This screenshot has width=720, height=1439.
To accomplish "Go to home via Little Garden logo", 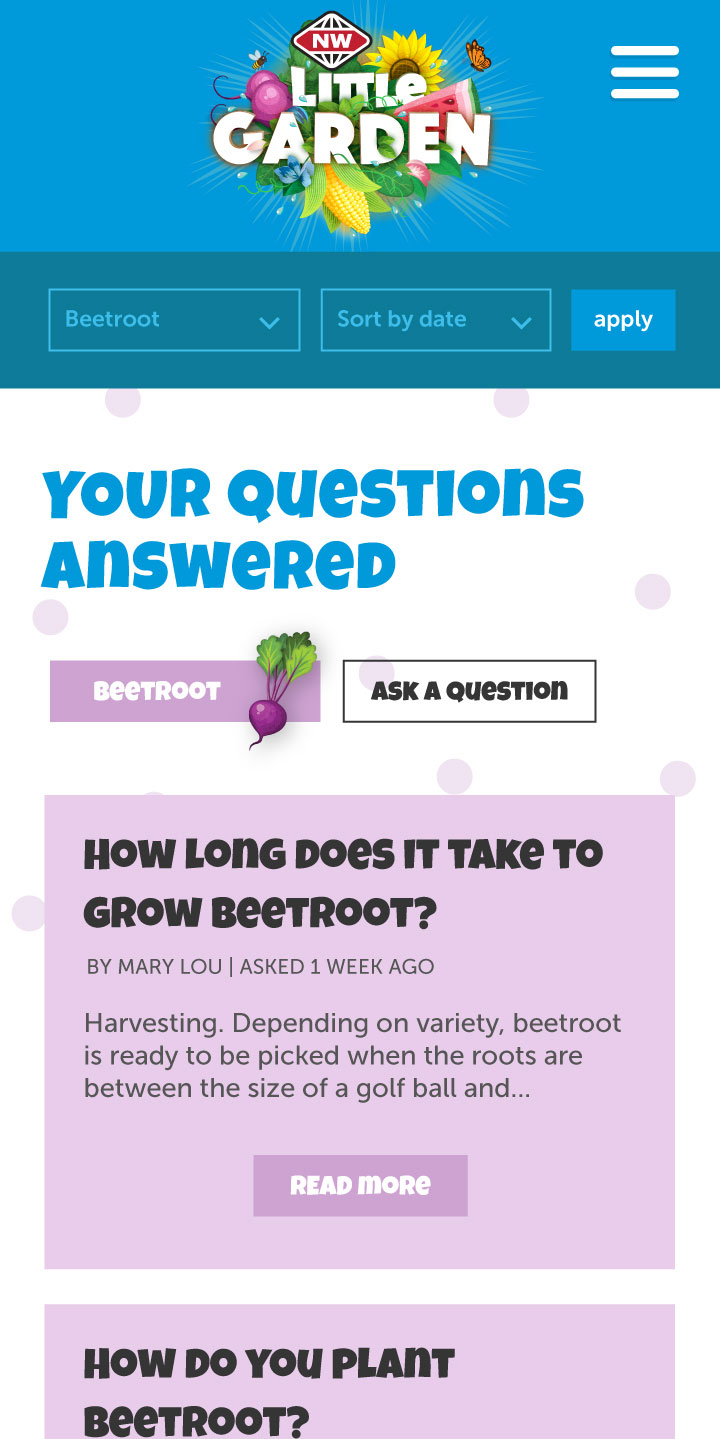I will pos(352,125).
